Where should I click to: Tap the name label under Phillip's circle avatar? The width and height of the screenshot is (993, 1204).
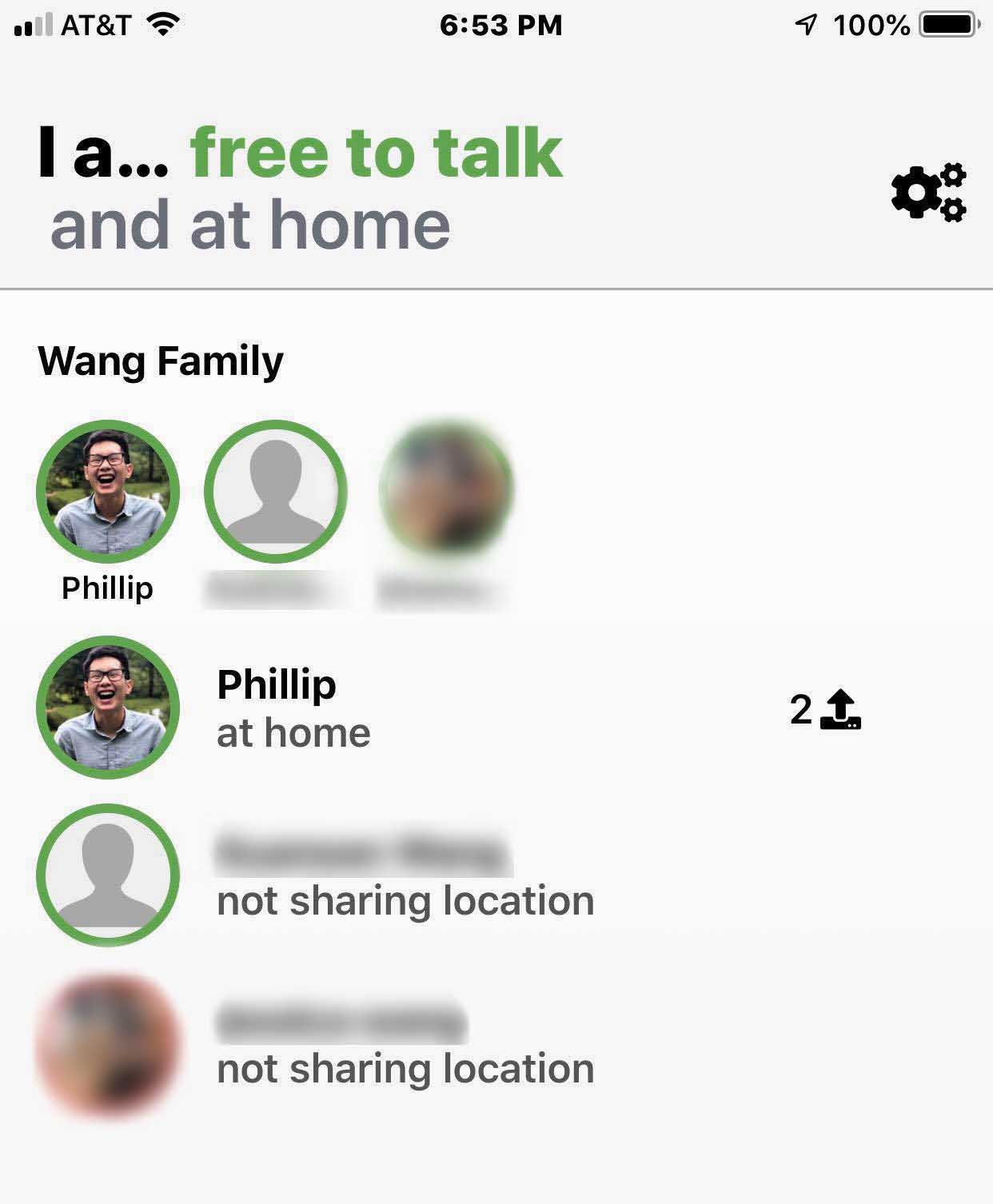(x=107, y=589)
